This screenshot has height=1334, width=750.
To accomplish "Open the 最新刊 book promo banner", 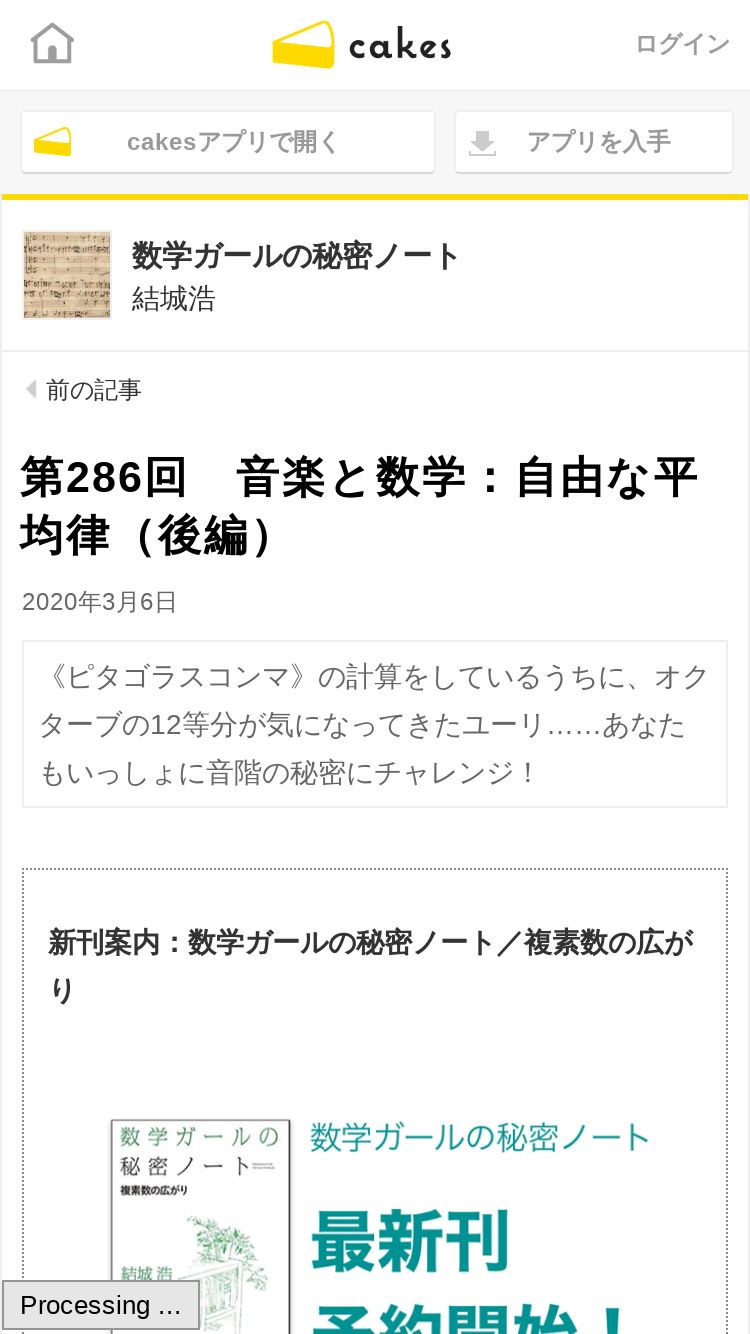I will click(x=375, y=1225).
